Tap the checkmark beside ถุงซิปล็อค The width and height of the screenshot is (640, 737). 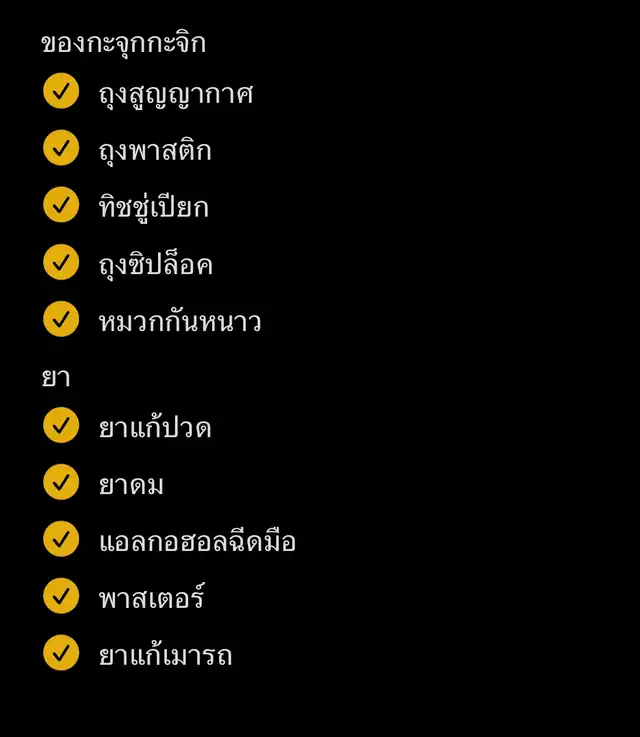(x=61, y=263)
